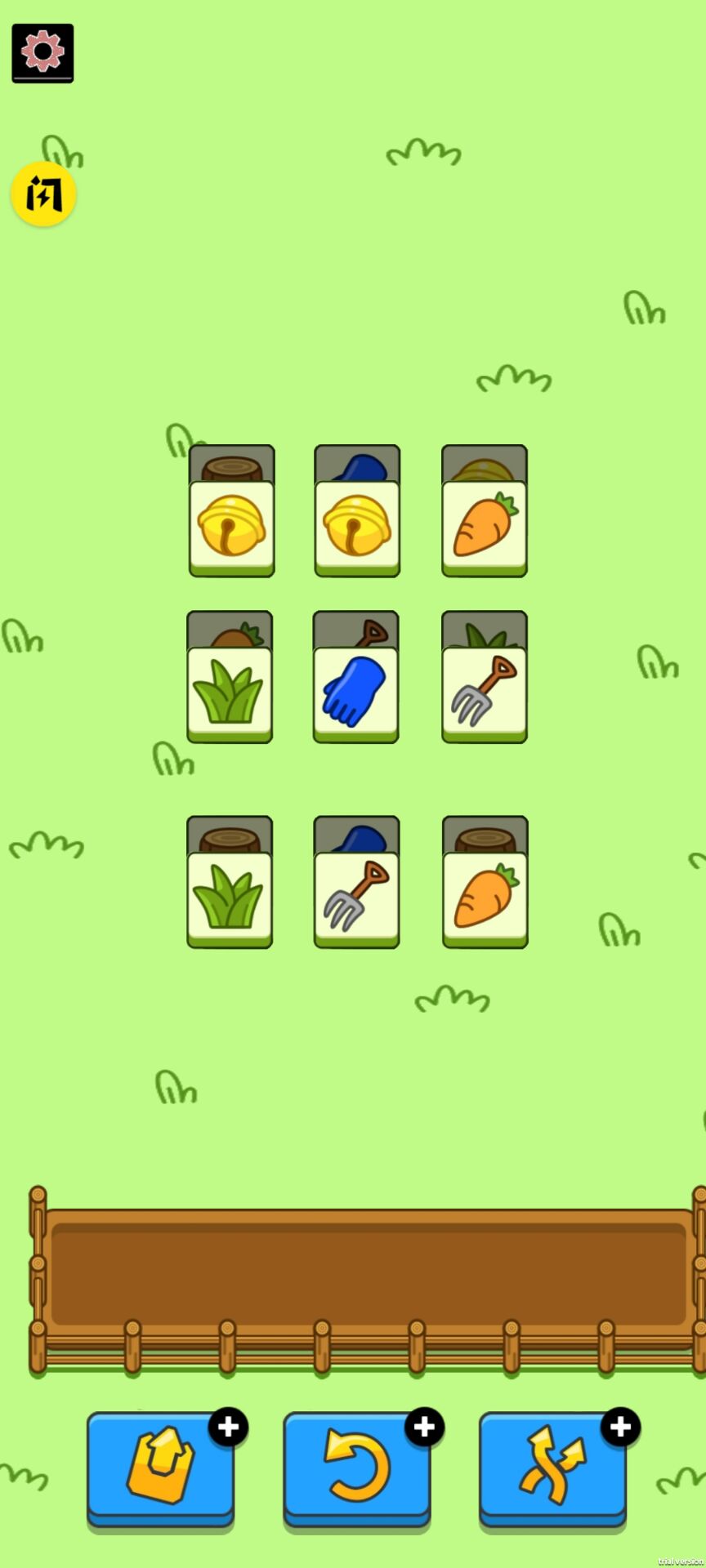Tap the carrot tile in the bottom row

[485, 898]
